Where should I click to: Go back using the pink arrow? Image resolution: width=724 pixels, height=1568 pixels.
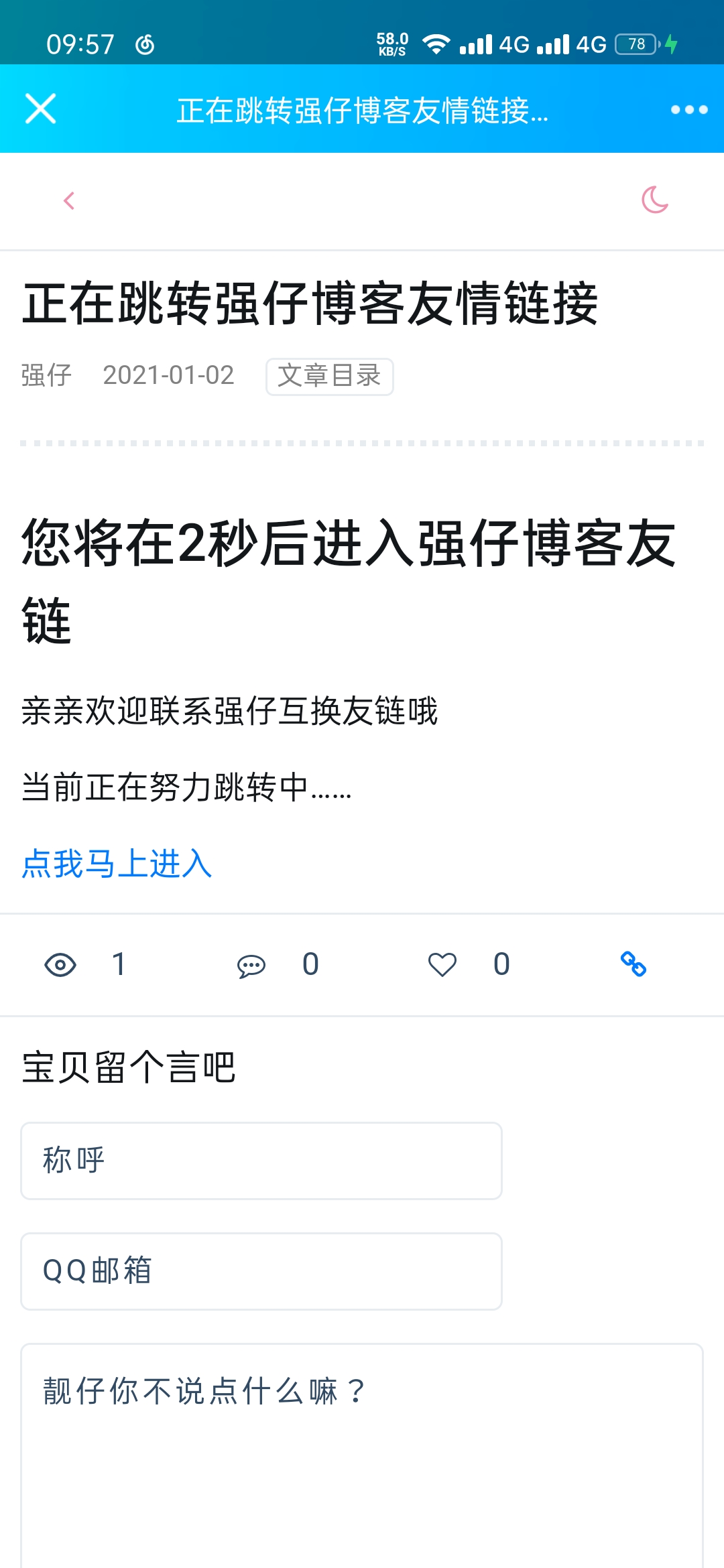point(69,200)
